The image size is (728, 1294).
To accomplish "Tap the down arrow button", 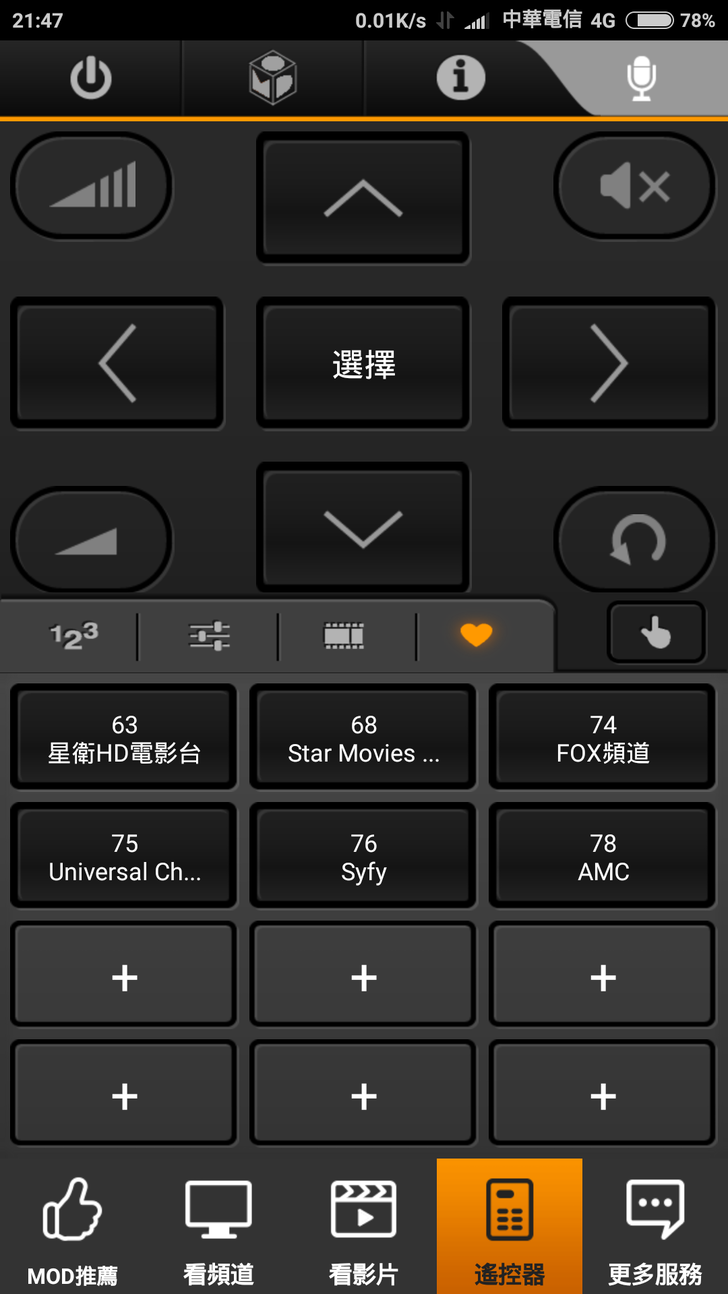I will tap(363, 528).
